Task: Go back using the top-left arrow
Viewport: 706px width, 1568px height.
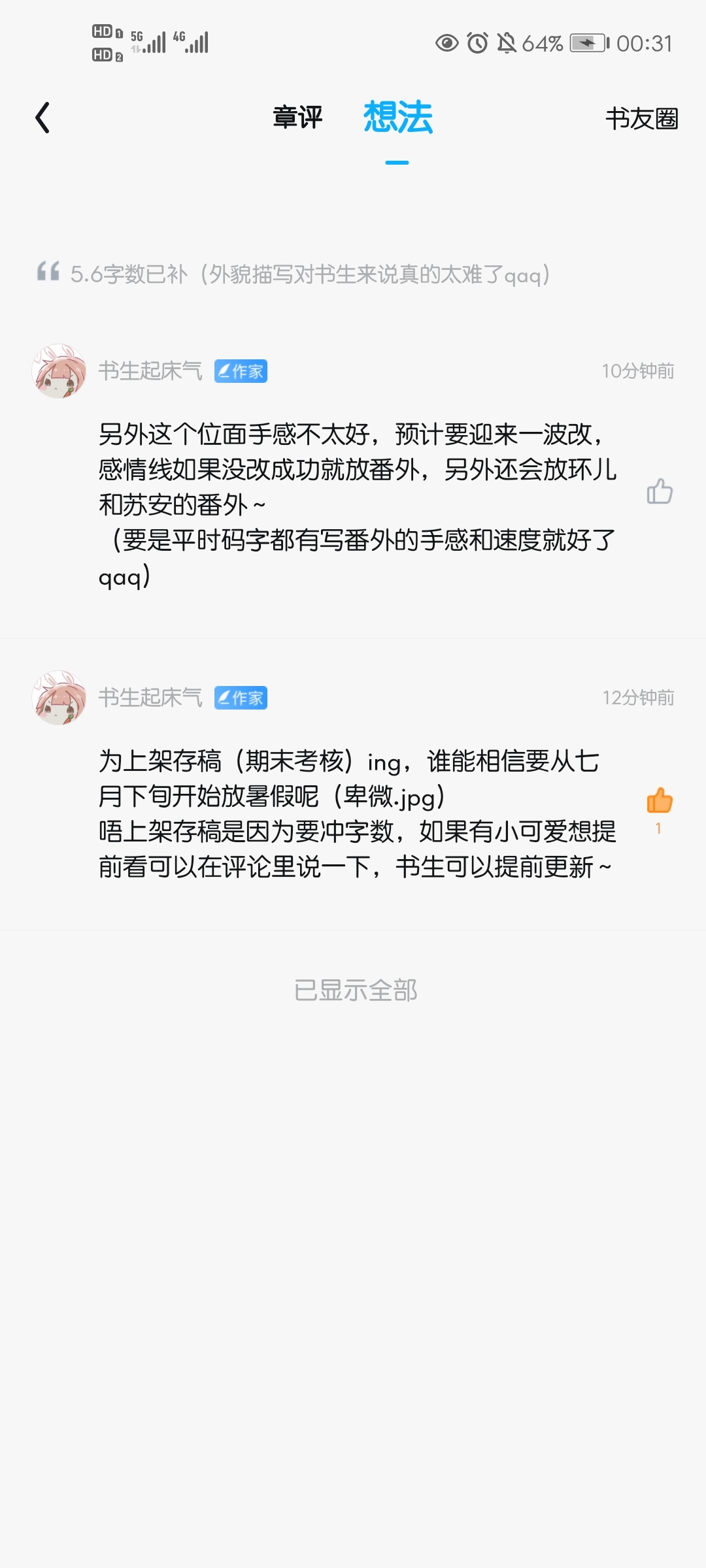Action: 43,118
